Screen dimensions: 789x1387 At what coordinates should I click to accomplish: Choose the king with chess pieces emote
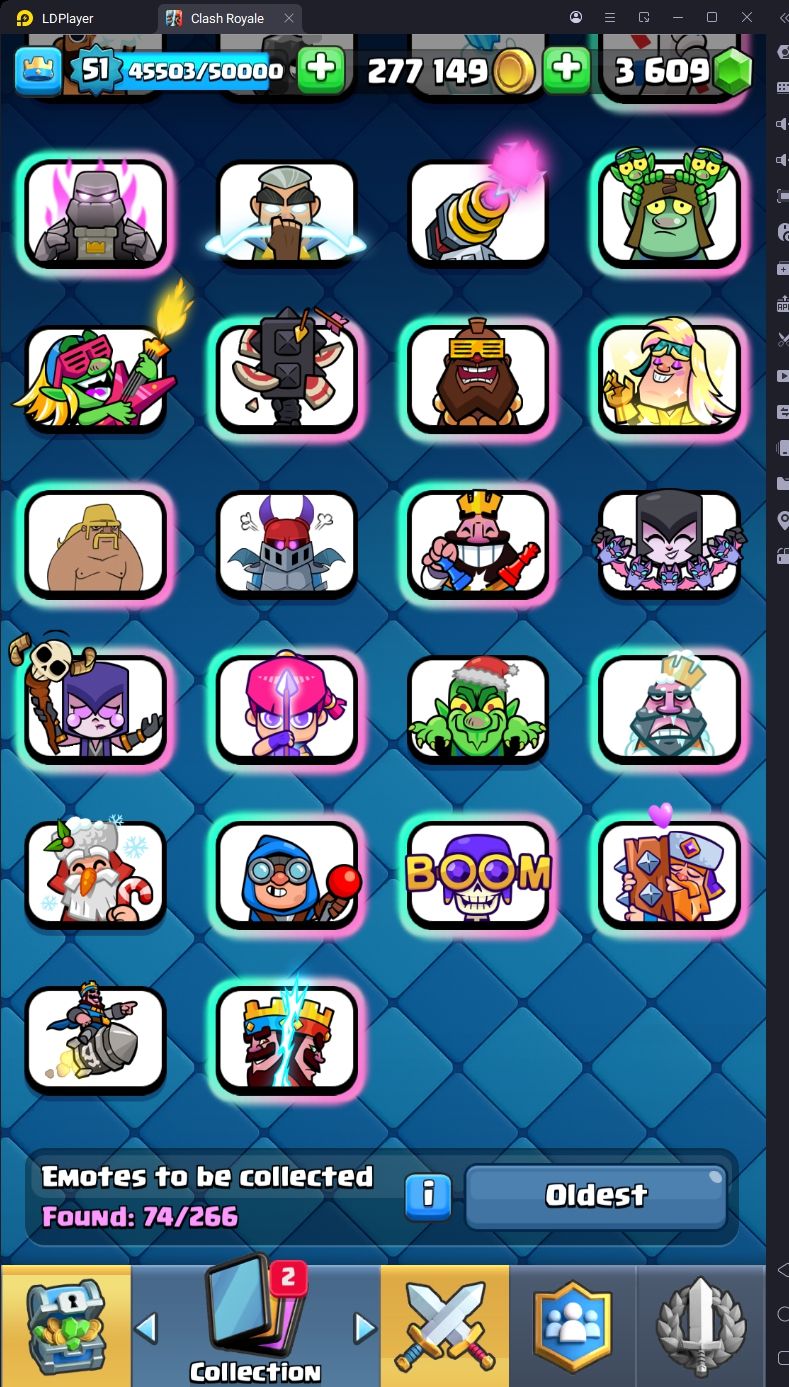(x=478, y=544)
